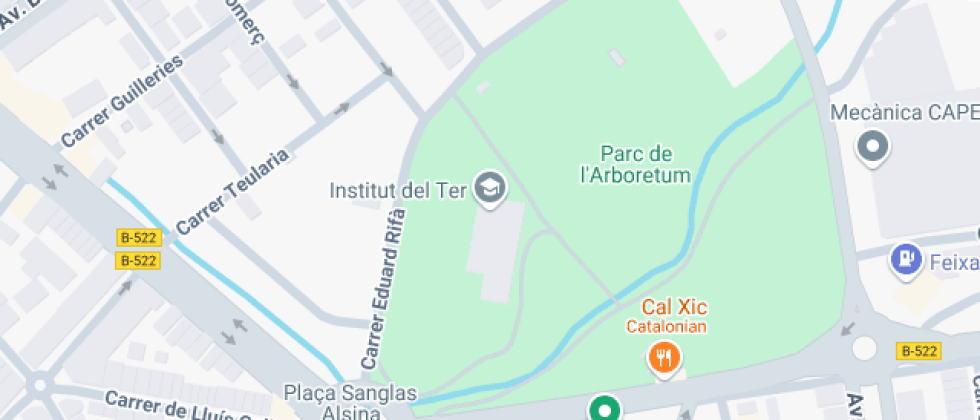Tap the Mecànica CAPE location marker

(873, 147)
